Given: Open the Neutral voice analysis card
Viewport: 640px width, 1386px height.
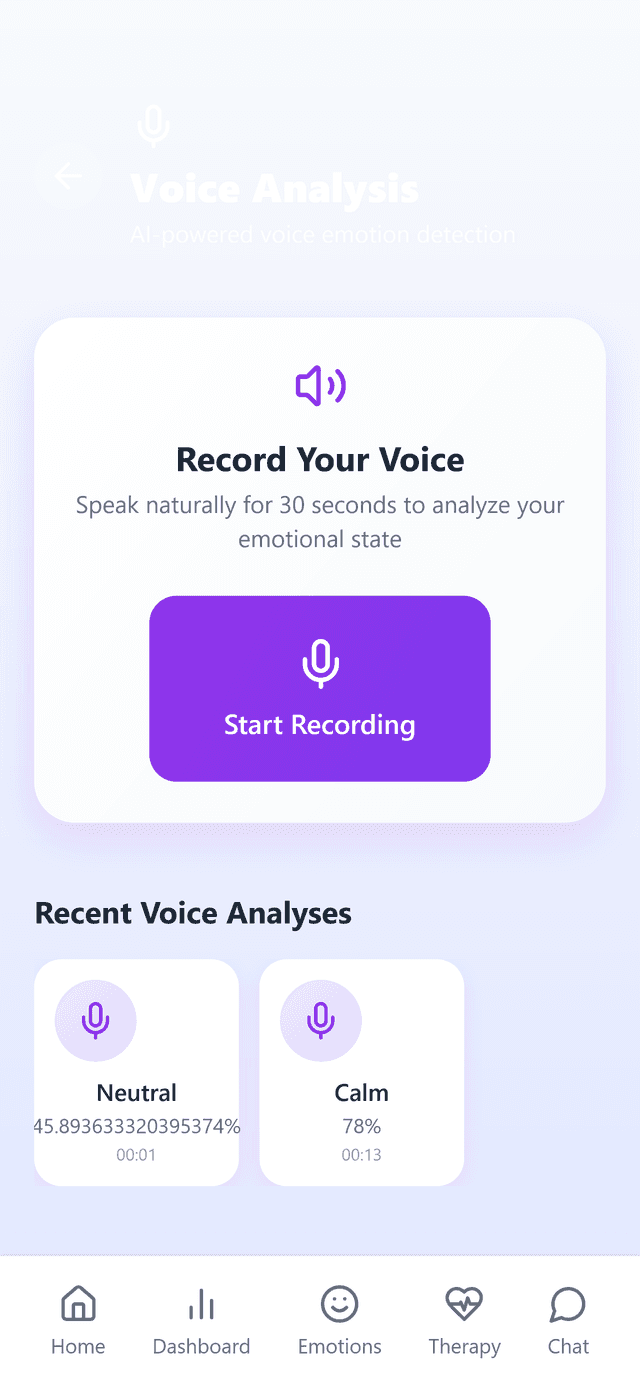Looking at the screenshot, I should click(137, 1072).
